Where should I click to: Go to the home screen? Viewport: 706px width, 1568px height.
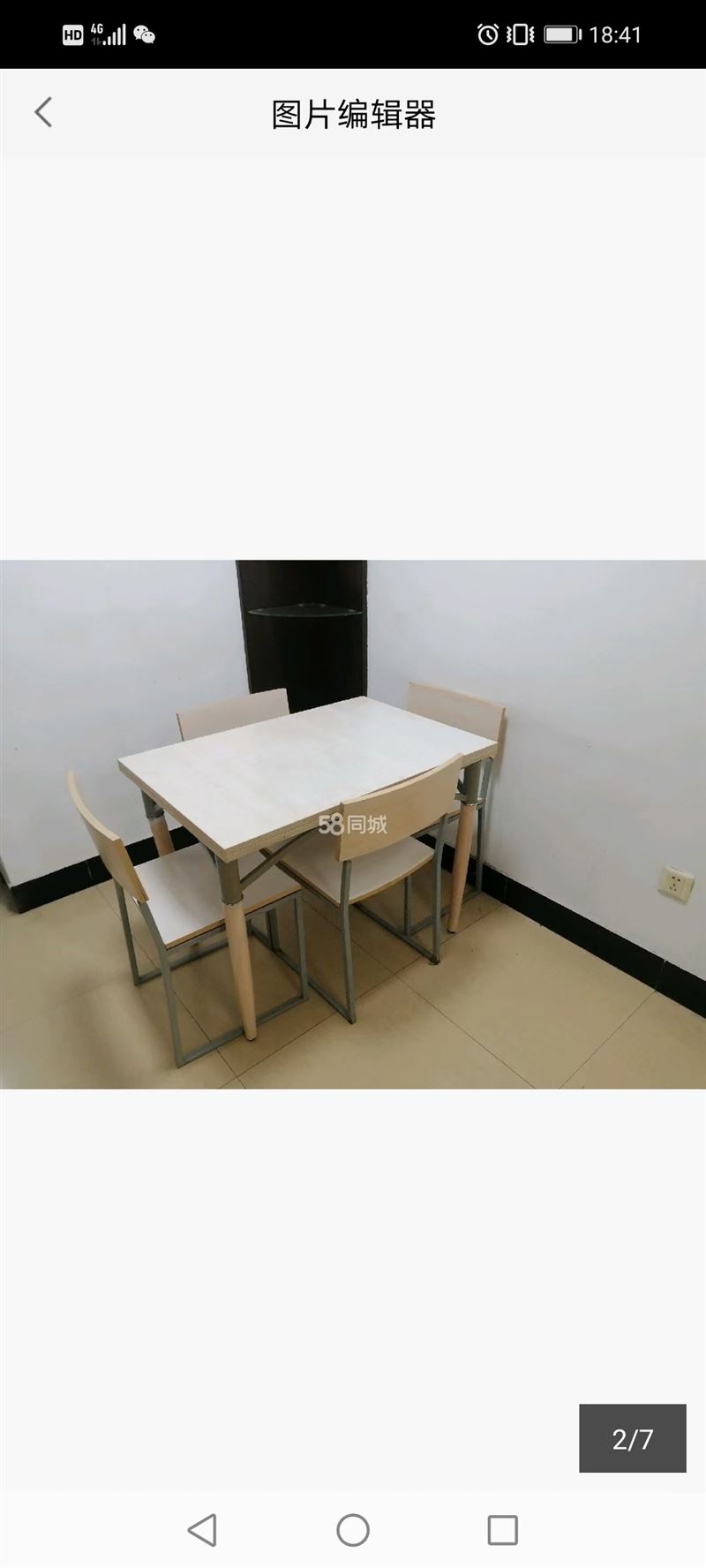[x=353, y=1530]
